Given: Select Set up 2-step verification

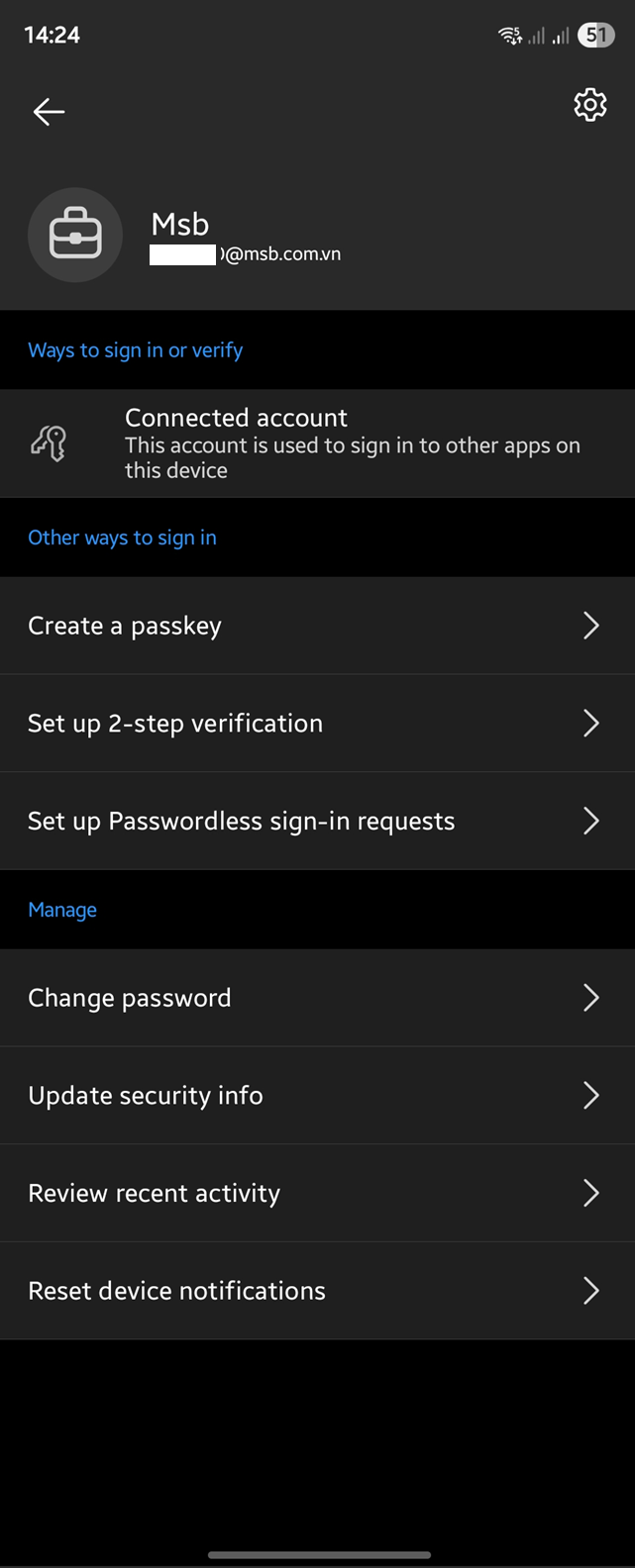Looking at the screenshot, I should pos(317,724).
